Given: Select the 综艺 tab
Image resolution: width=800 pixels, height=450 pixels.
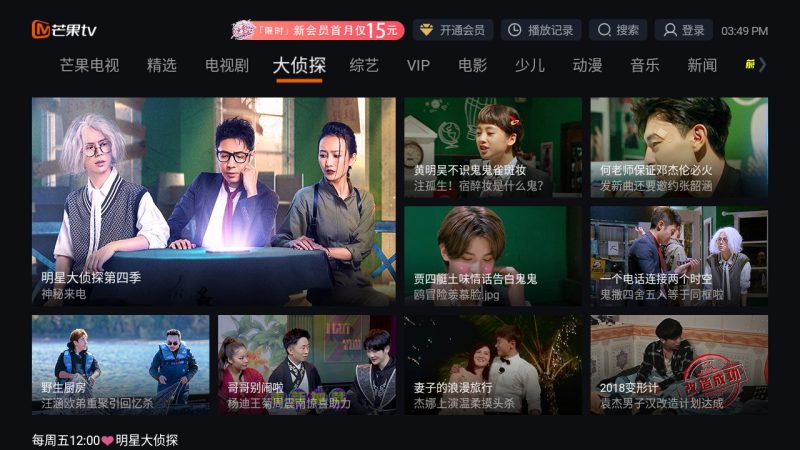Looking at the screenshot, I should [364, 66].
